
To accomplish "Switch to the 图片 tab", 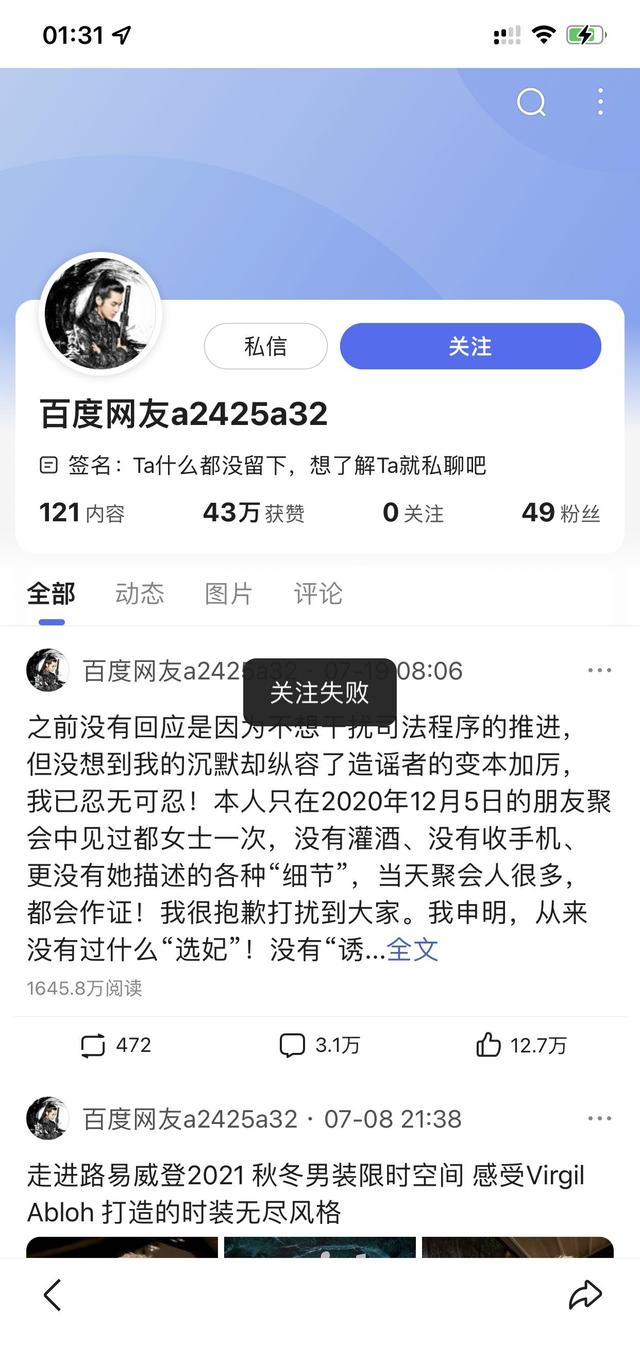I will point(228,593).
